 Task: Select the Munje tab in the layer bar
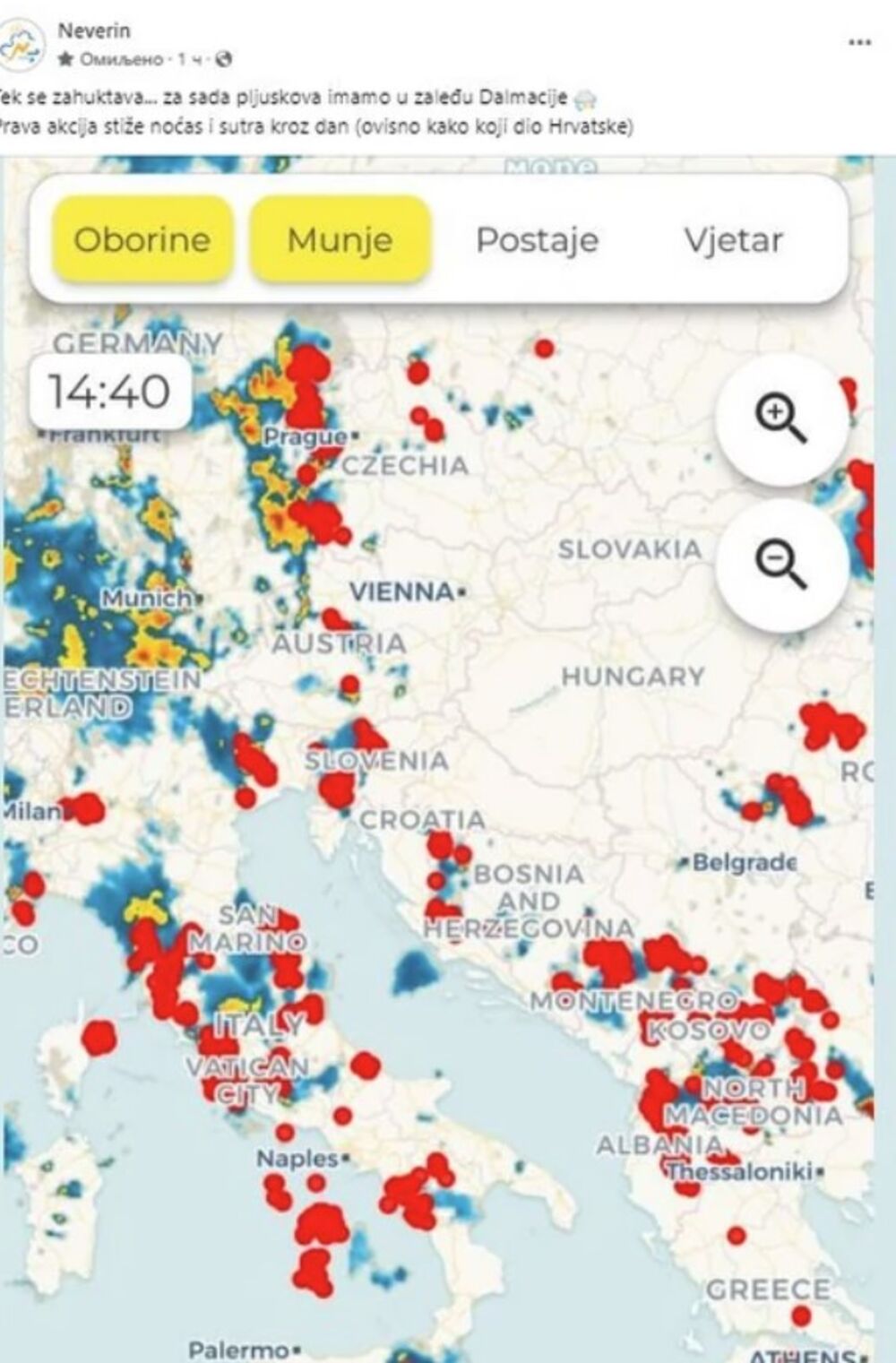click(x=340, y=238)
